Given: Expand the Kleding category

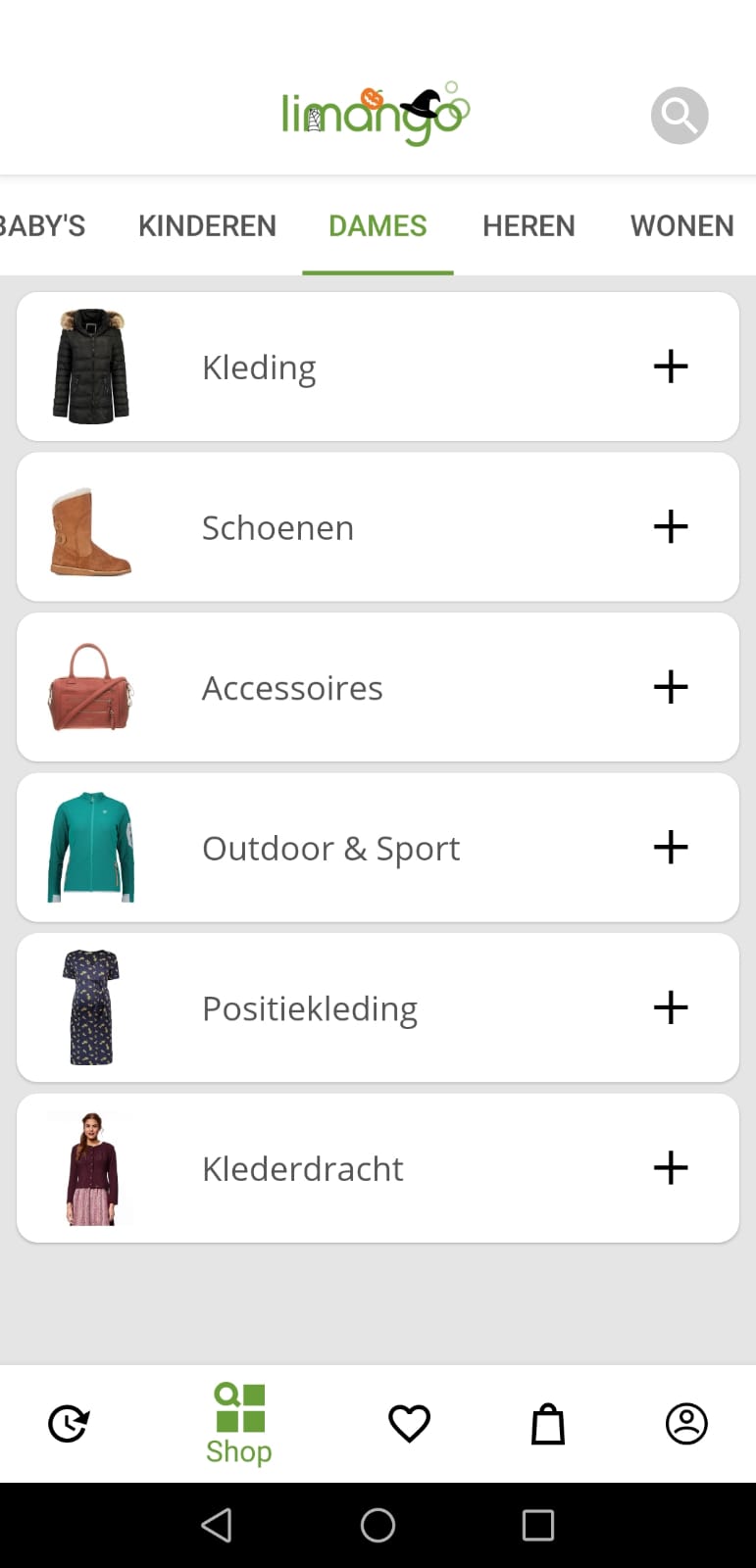Looking at the screenshot, I should point(670,367).
